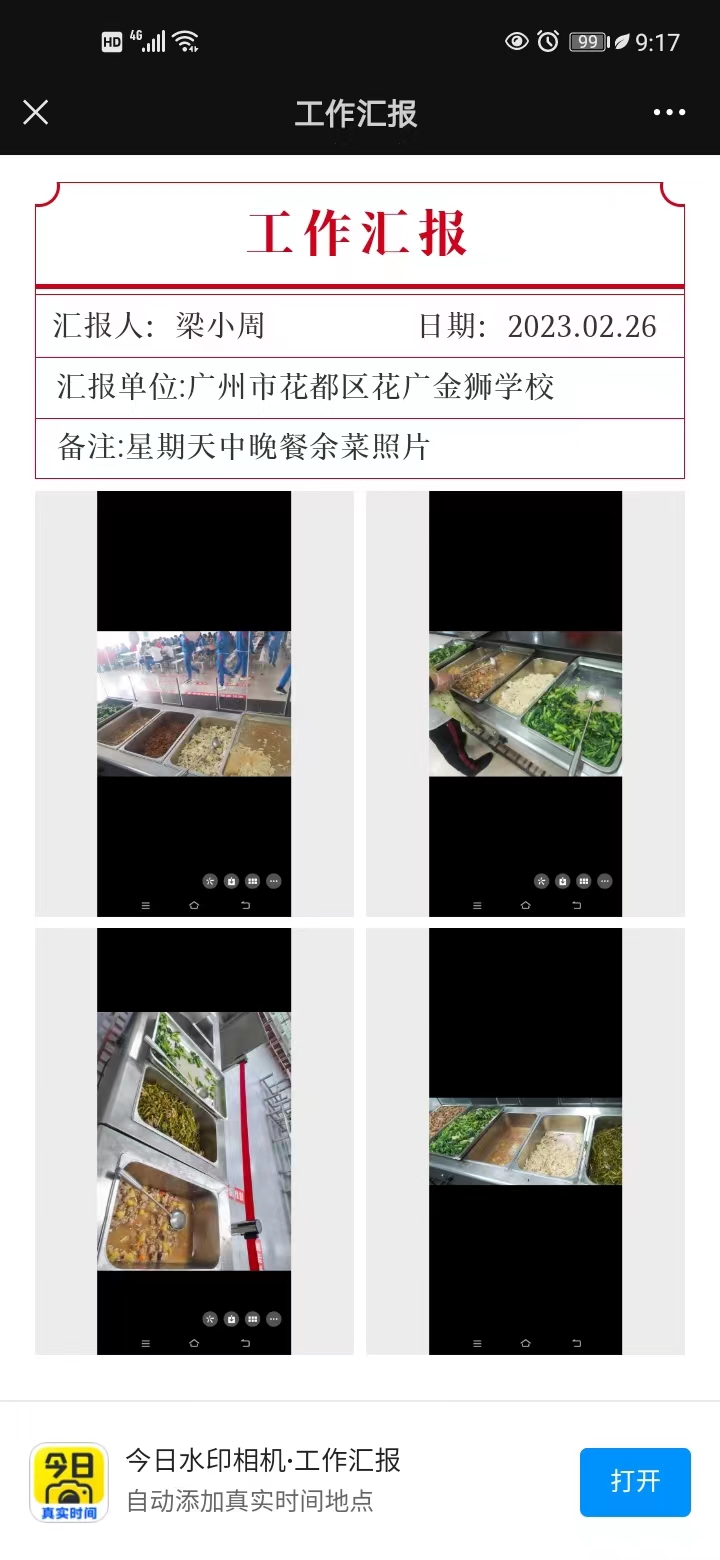Close the 工作汇报 page
This screenshot has height=1560, width=720.
(36, 113)
